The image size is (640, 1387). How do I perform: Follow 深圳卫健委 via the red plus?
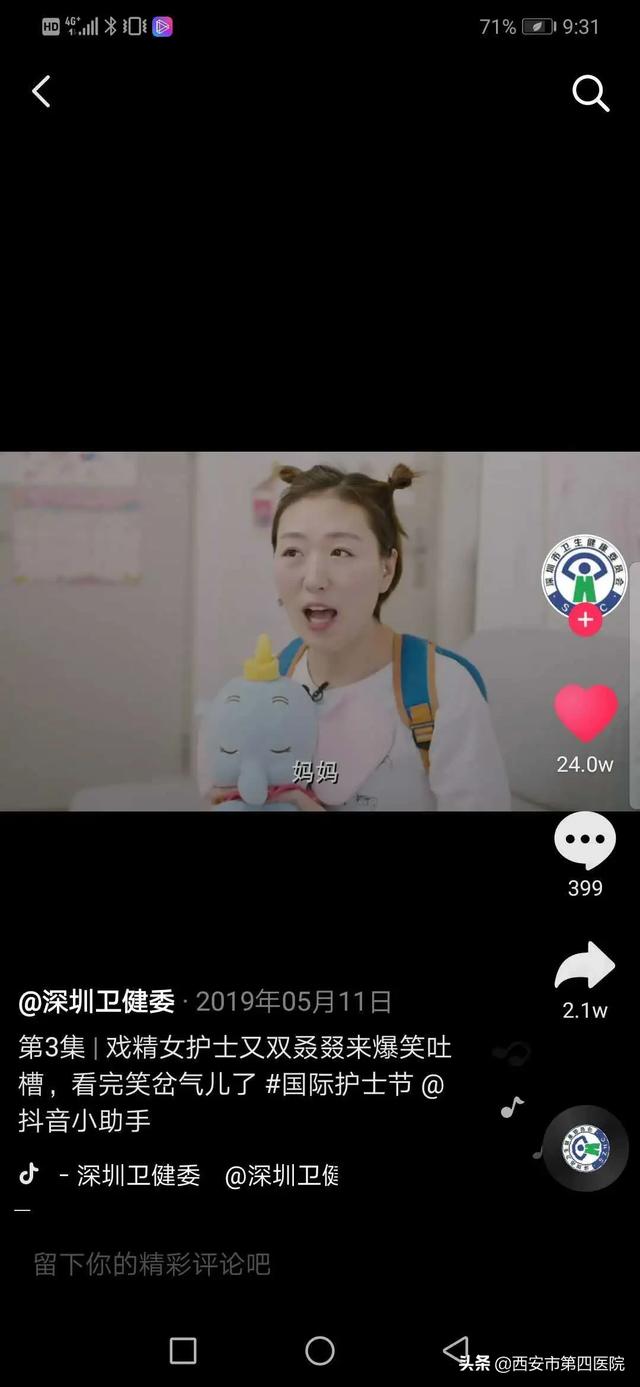(585, 619)
